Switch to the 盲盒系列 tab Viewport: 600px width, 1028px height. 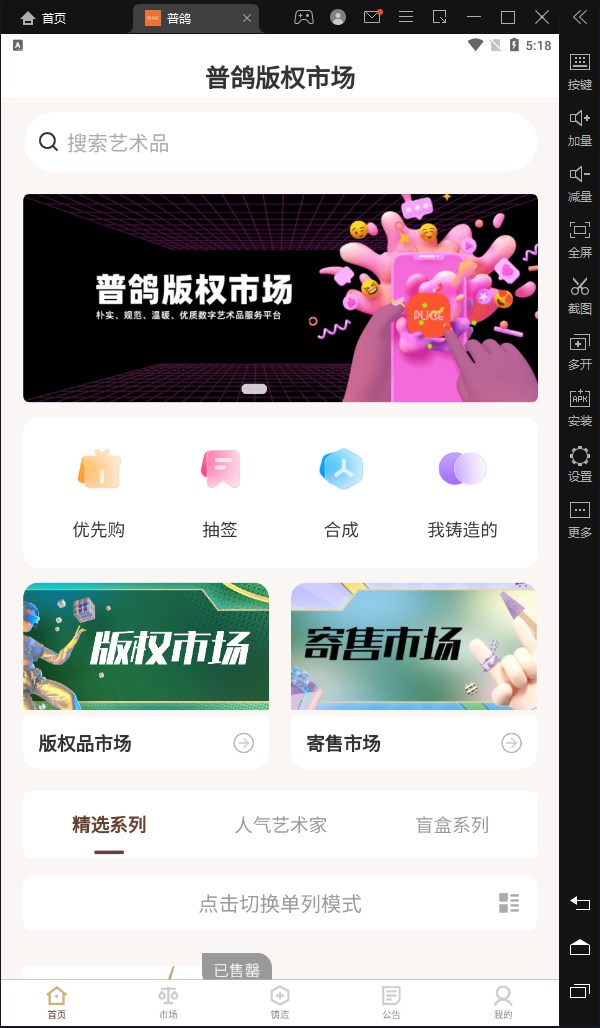(x=452, y=825)
